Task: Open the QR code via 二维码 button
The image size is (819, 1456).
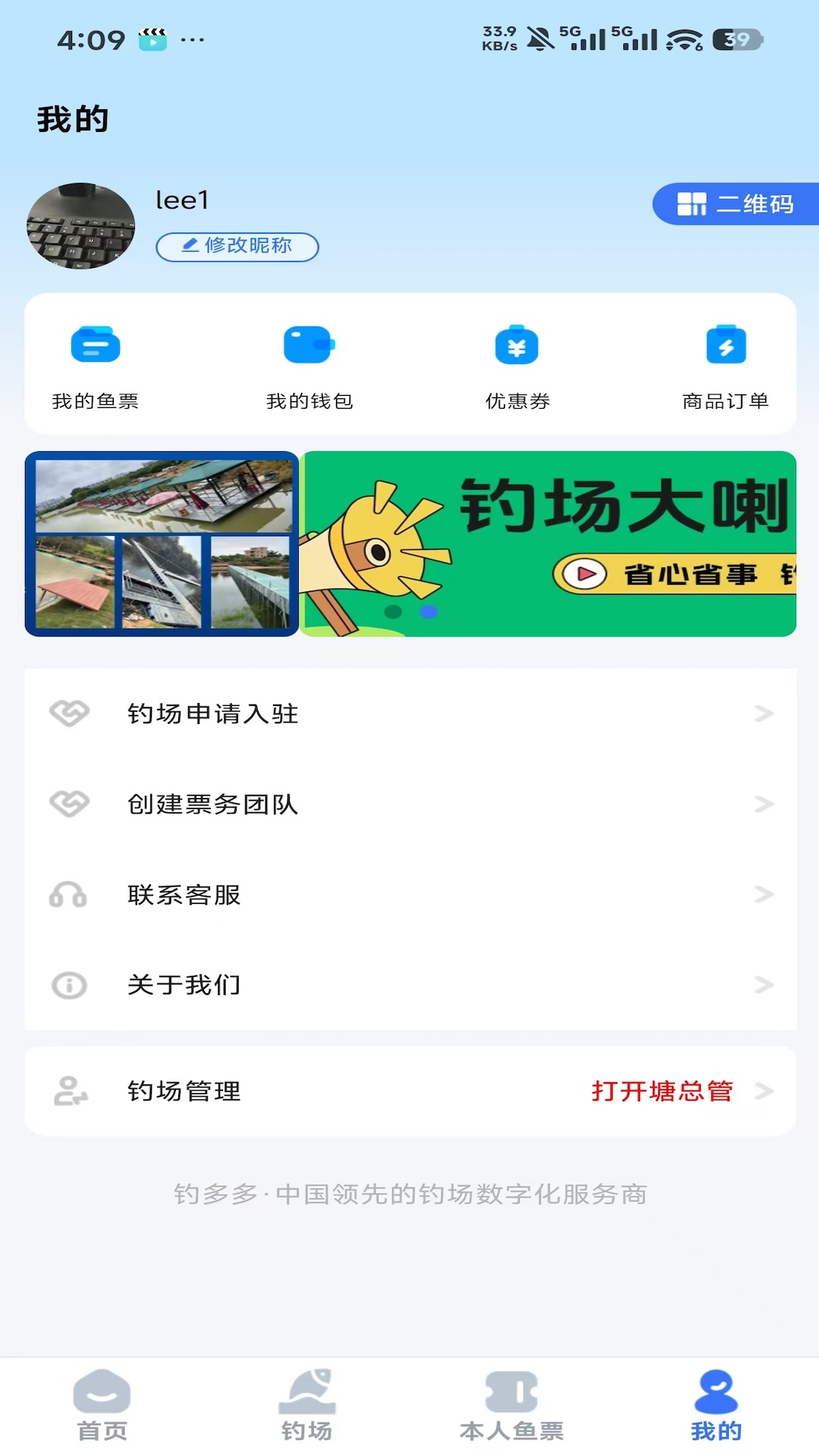Action: click(735, 204)
